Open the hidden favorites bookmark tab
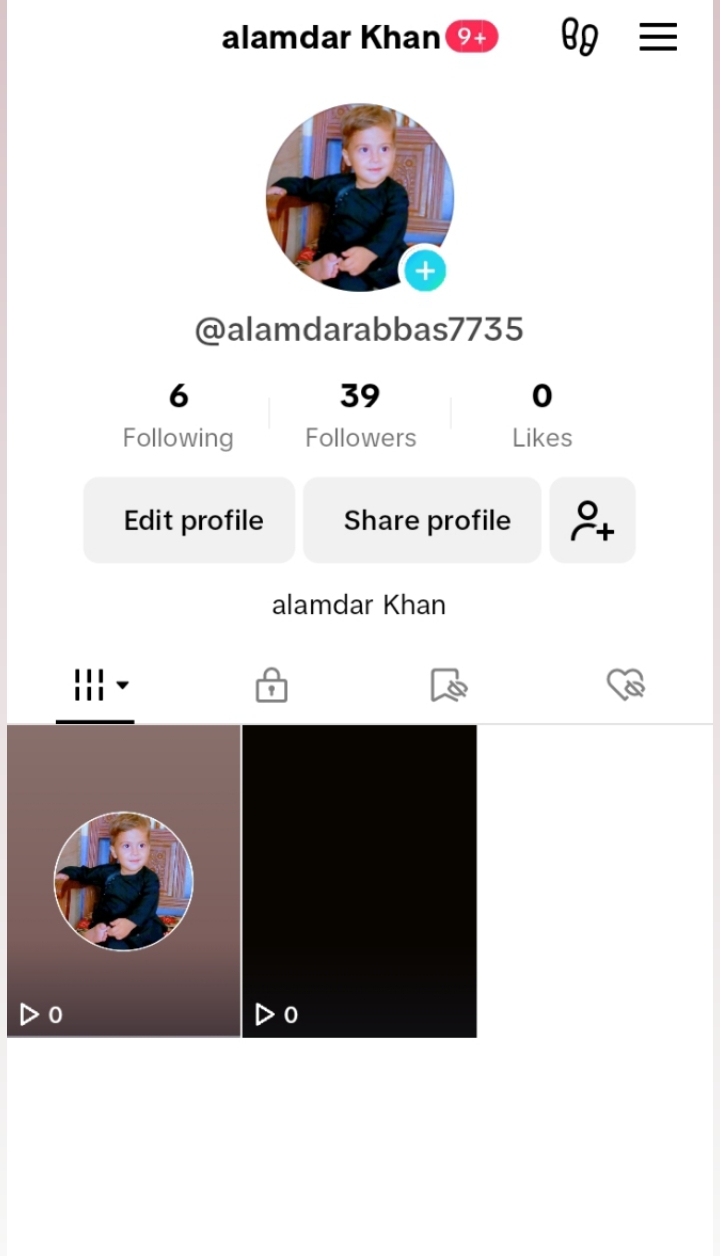The image size is (720, 1256). (x=449, y=685)
